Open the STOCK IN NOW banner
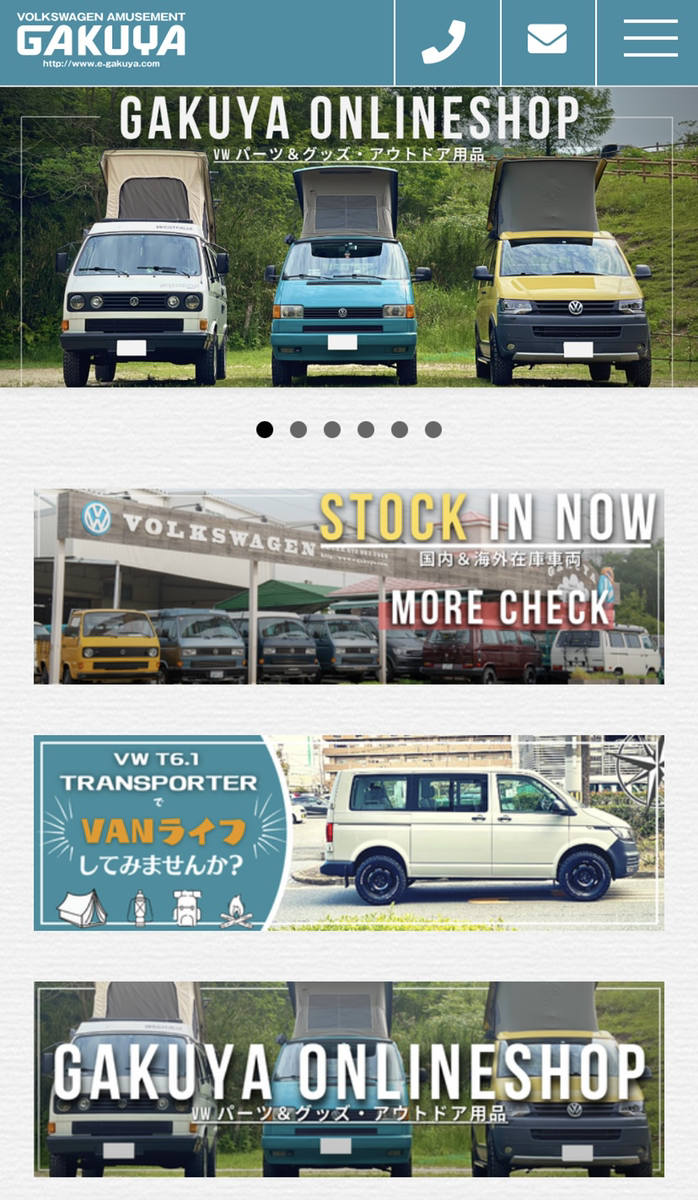This screenshot has height=1200, width=698. point(349,586)
